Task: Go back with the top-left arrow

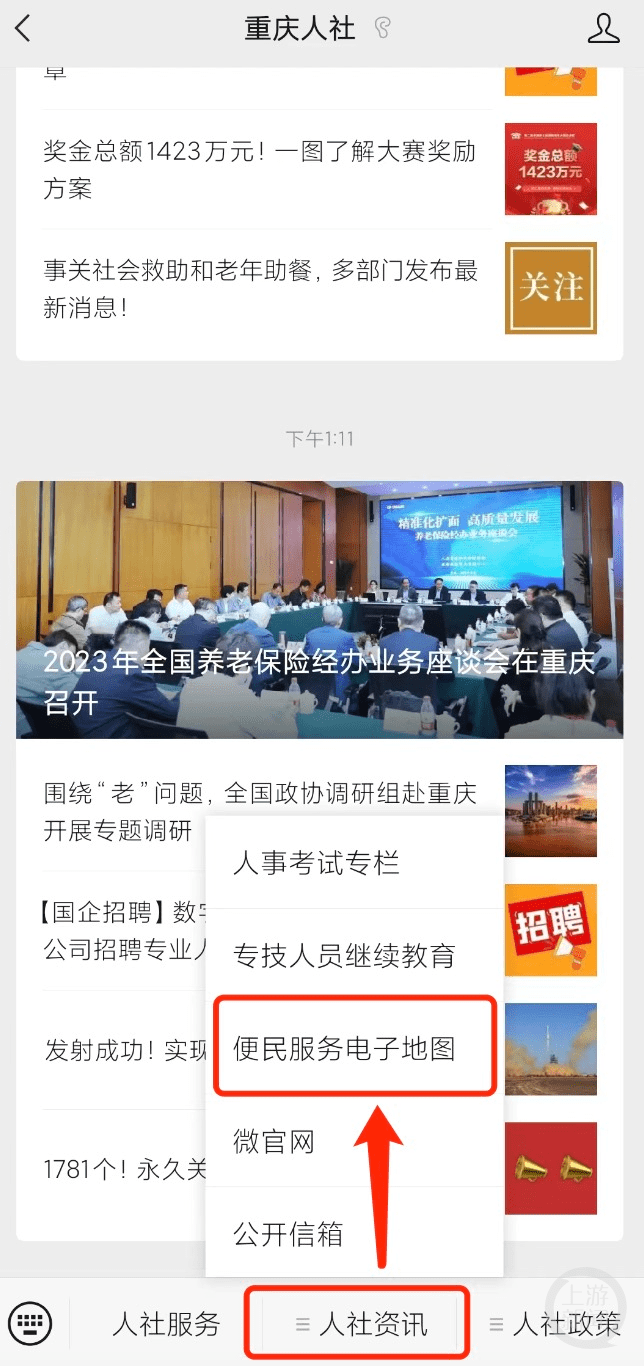Action: click(x=24, y=28)
